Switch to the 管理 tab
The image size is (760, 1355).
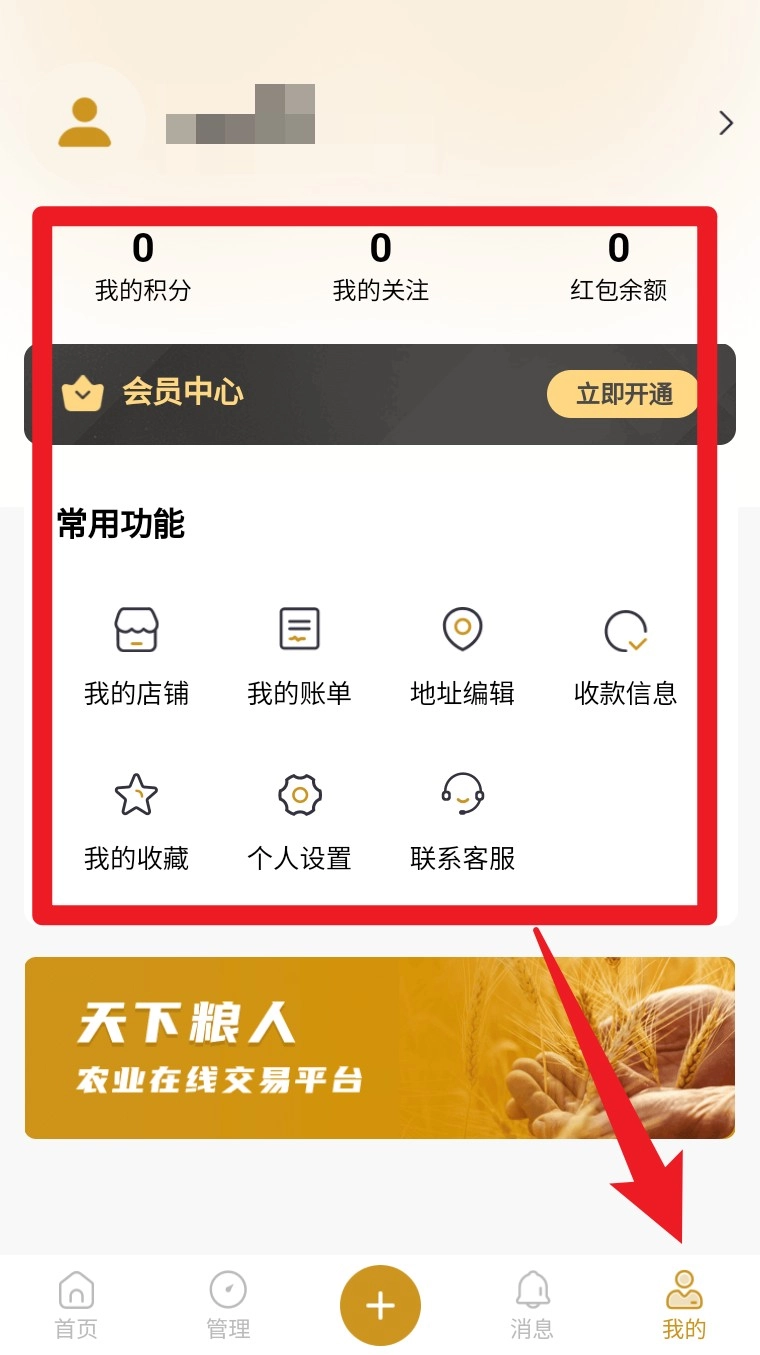[x=228, y=1305]
